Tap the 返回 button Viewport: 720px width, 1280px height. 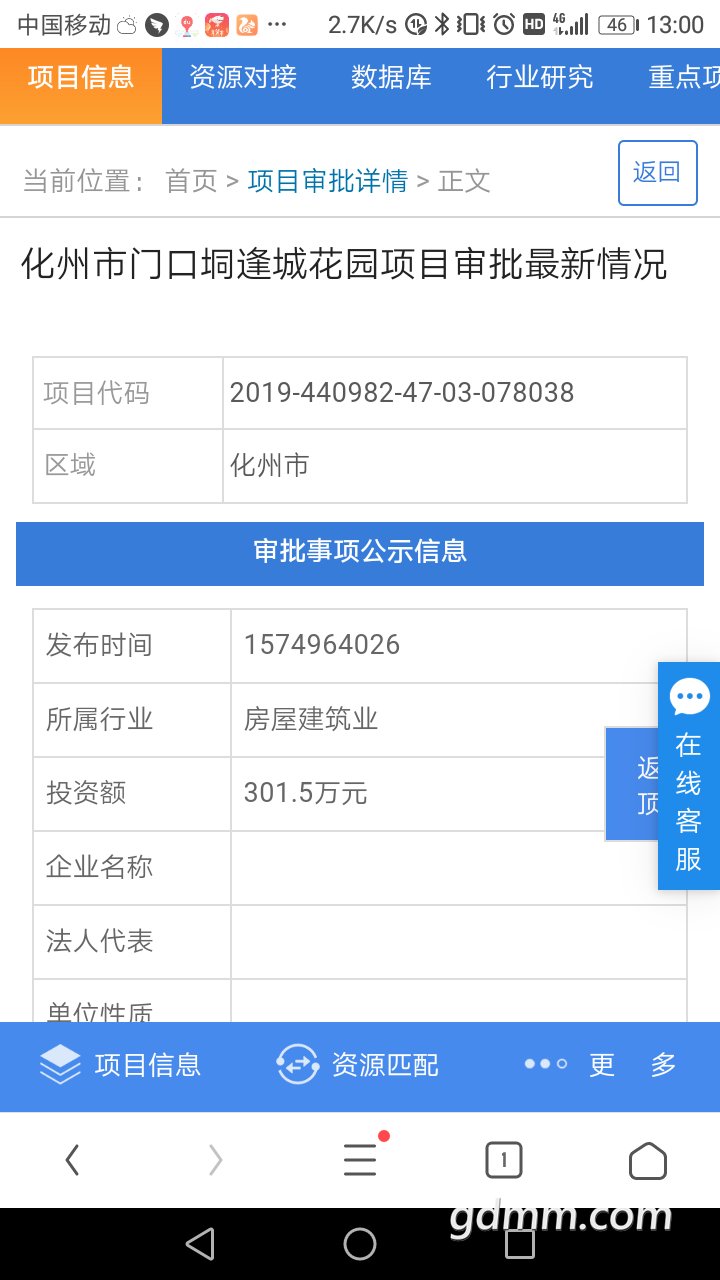[x=657, y=173]
